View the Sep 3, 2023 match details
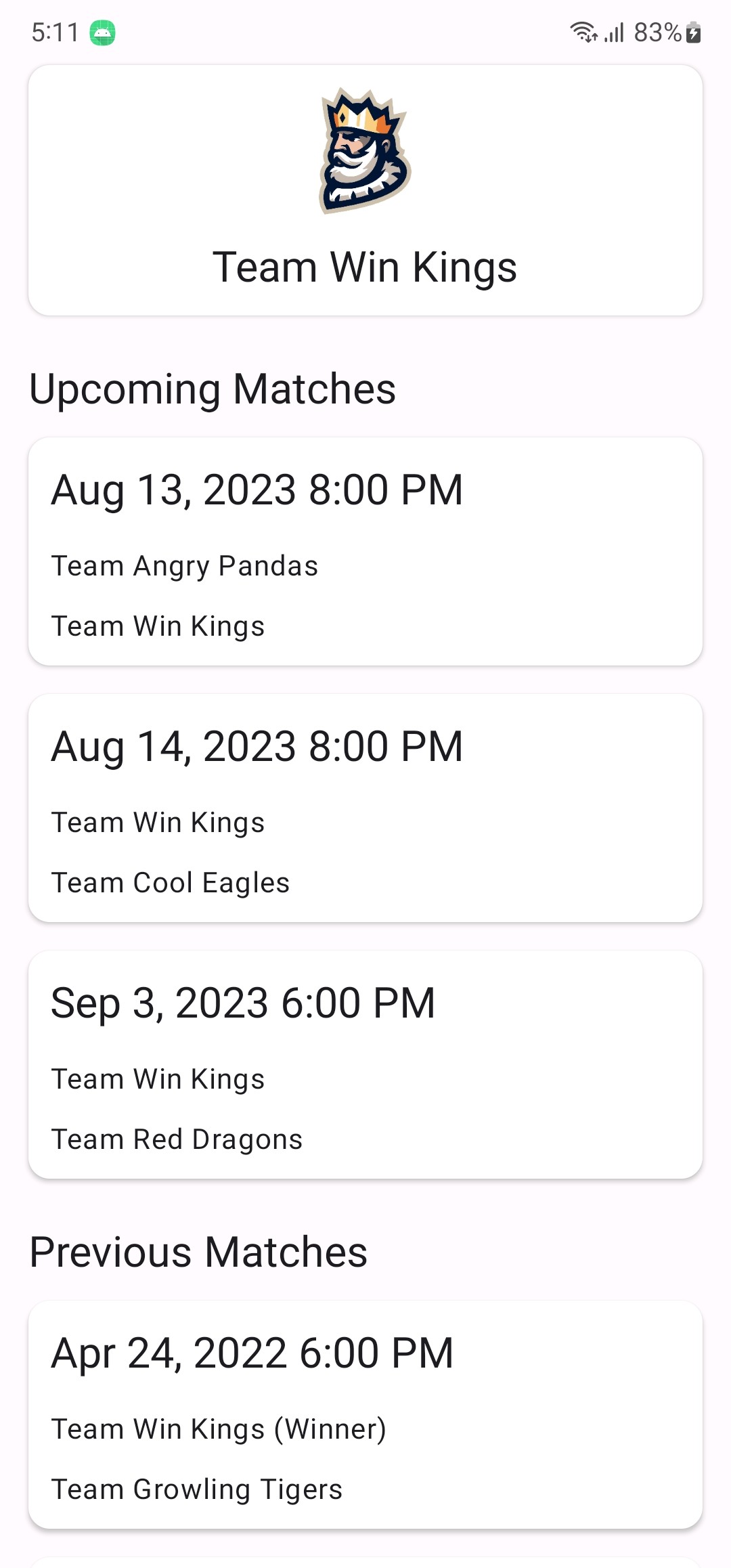The height and width of the screenshot is (1568, 731). point(365,1064)
